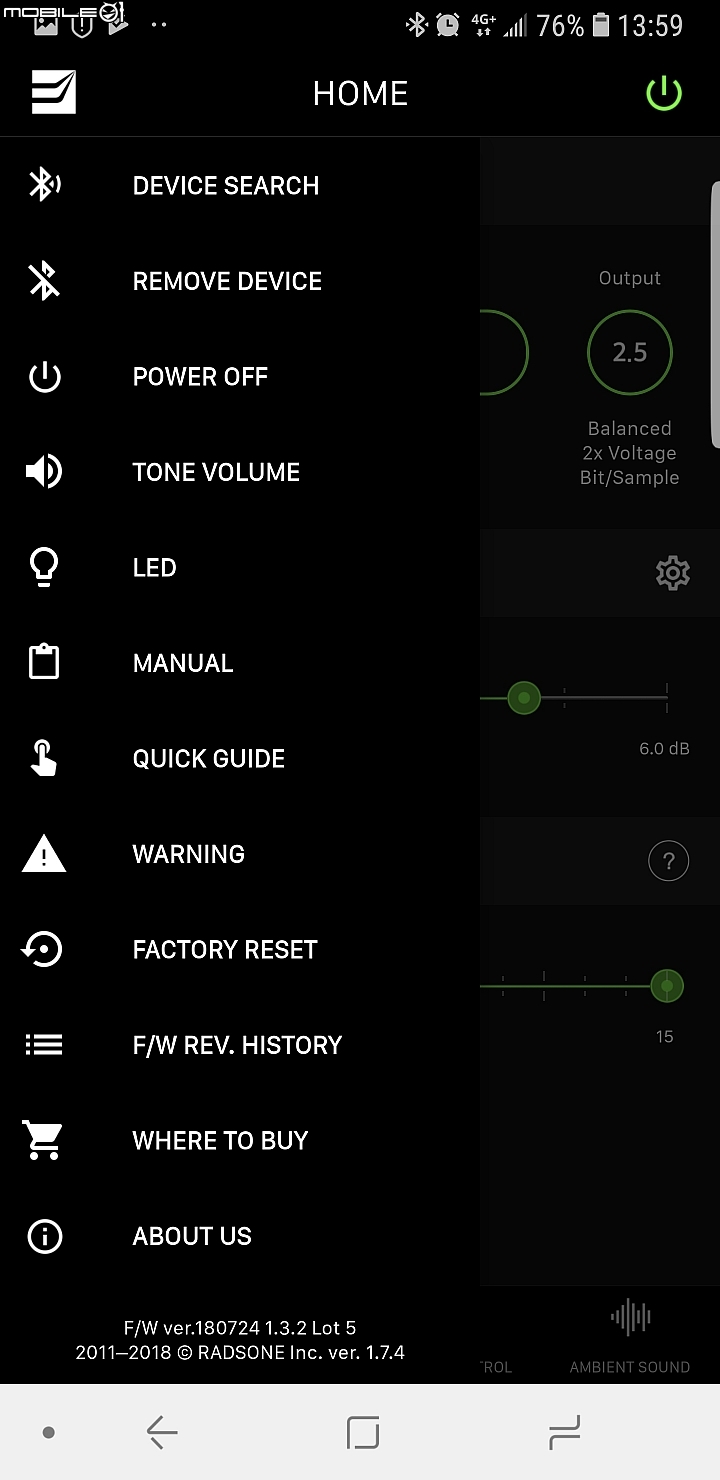Select Factory Reset
The height and width of the screenshot is (1480, 720).
pos(225,950)
